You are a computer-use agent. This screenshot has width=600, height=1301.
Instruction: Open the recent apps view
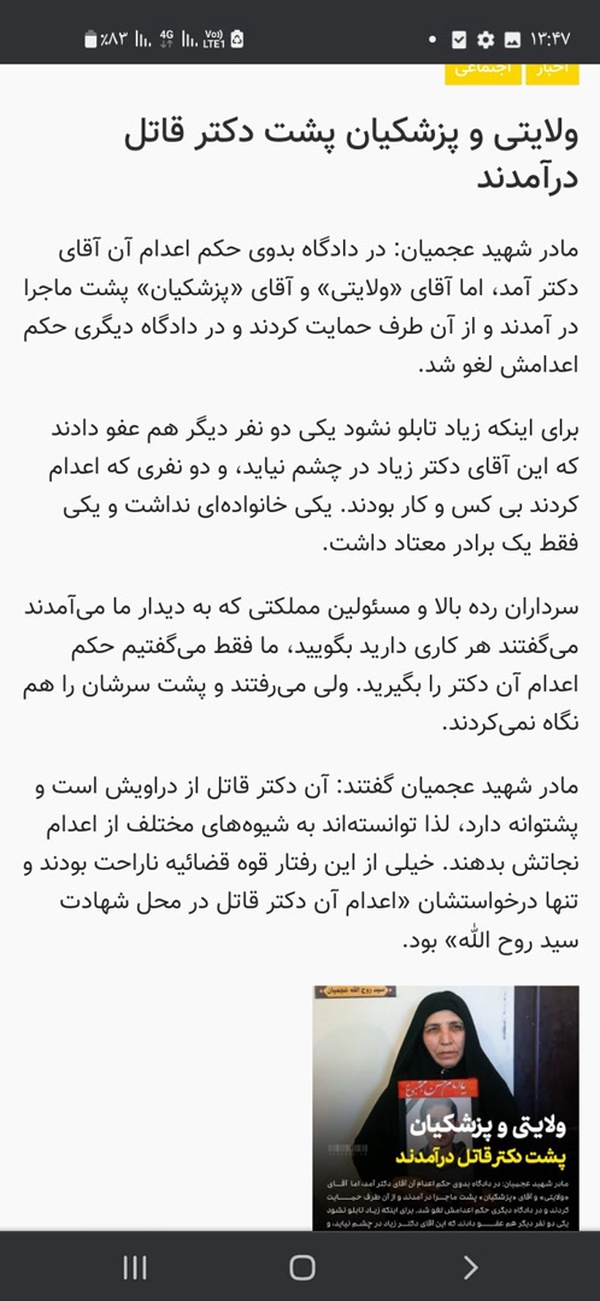(135, 1267)
